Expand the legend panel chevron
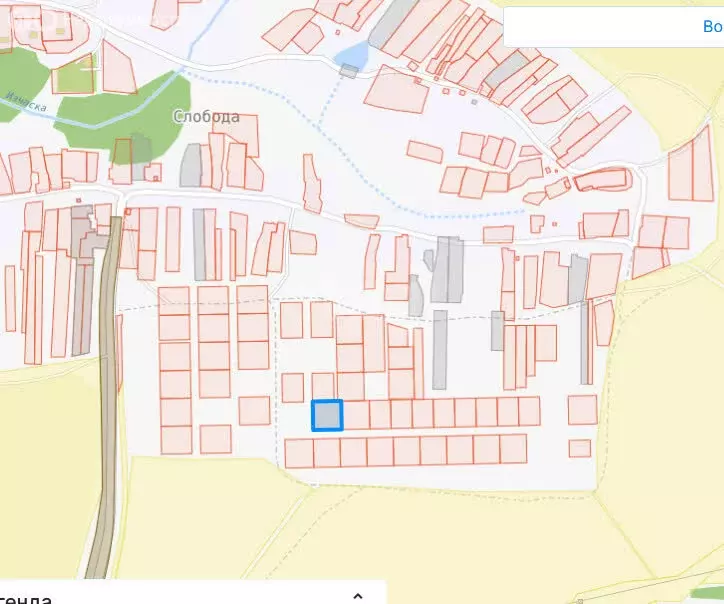The width and height of the screenshot is (724, 604). point(357,596)
